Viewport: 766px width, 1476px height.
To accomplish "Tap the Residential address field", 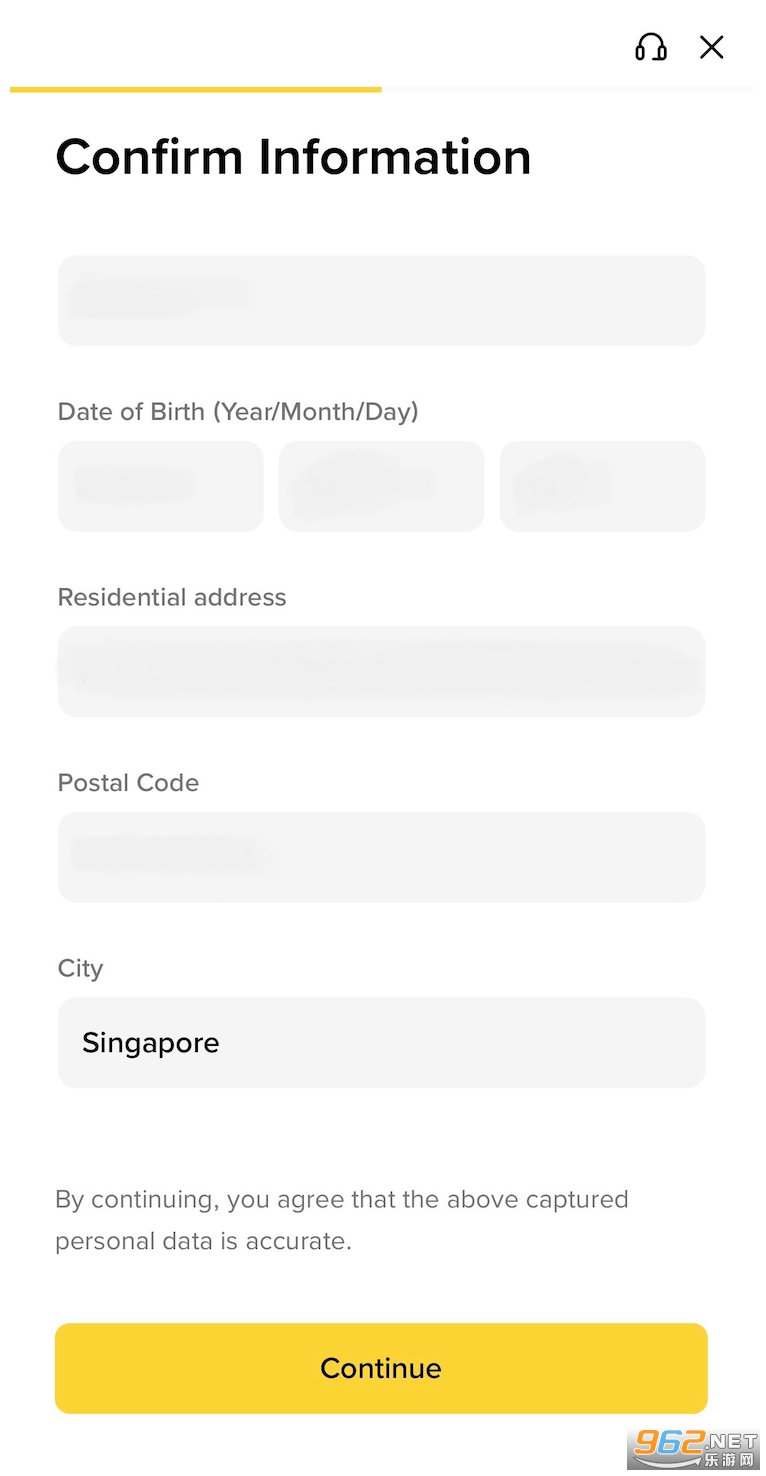I will pos(381,671).
